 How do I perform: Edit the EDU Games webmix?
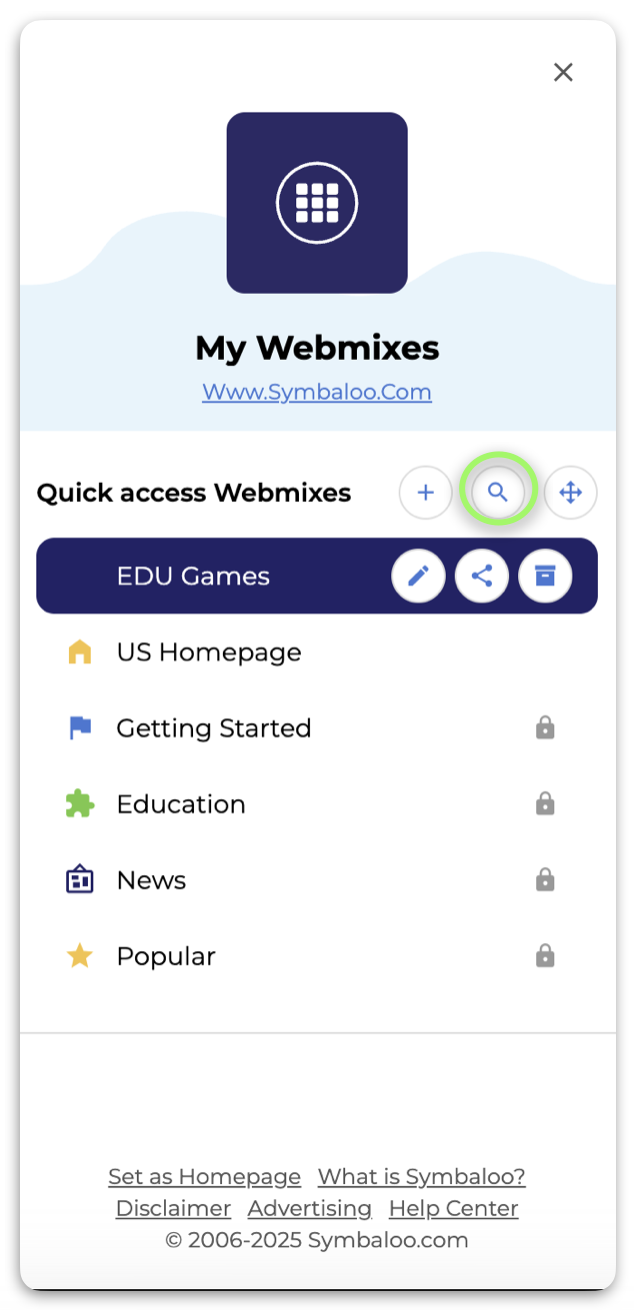pos(418,576)
